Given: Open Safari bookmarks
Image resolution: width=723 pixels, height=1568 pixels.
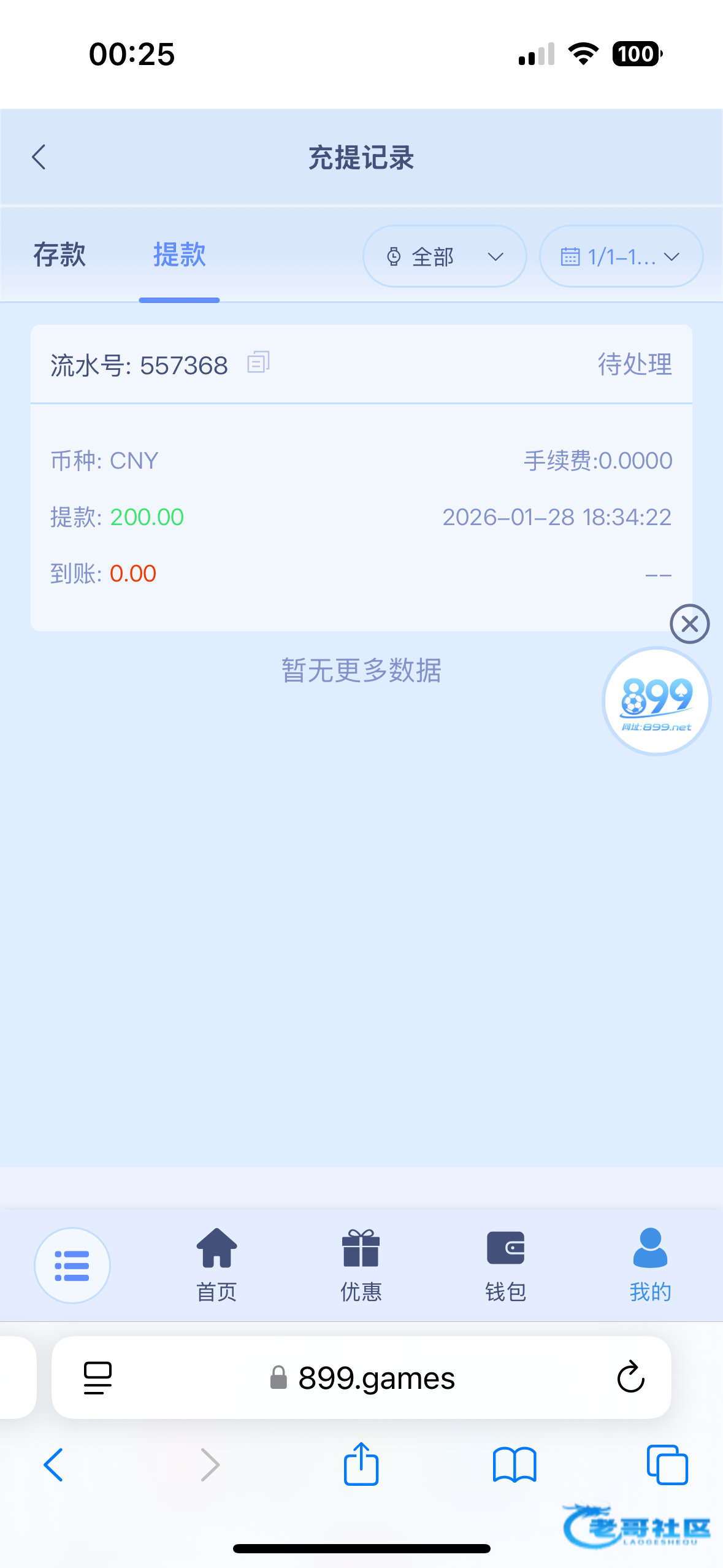Looking at the screenshot, I should (515, 1465).
